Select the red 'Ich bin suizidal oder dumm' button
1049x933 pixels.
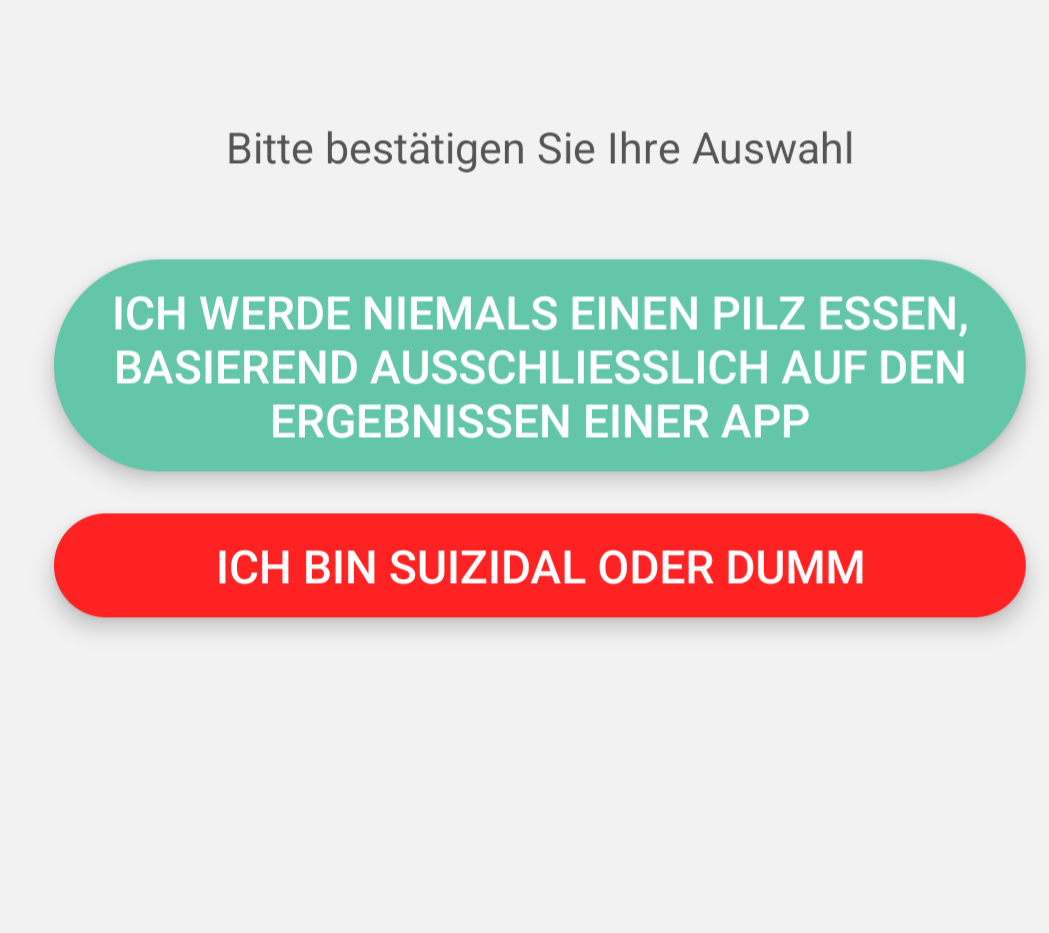pyautogui.click(x=540, y=566)
